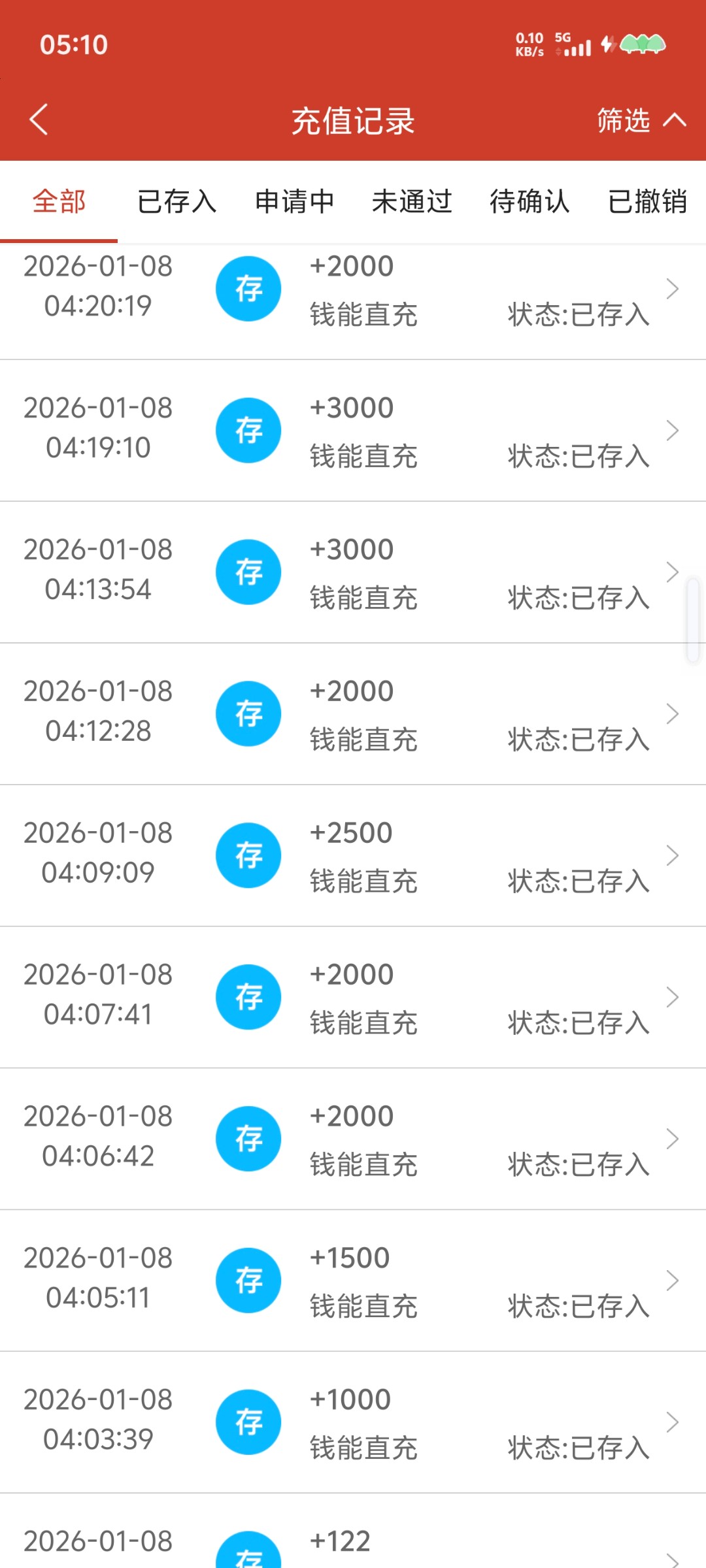Image resolution: width=706 pixels, height=1568 pixels.
Task: Show the 申请中 records tab
Action: click(294, 201)
